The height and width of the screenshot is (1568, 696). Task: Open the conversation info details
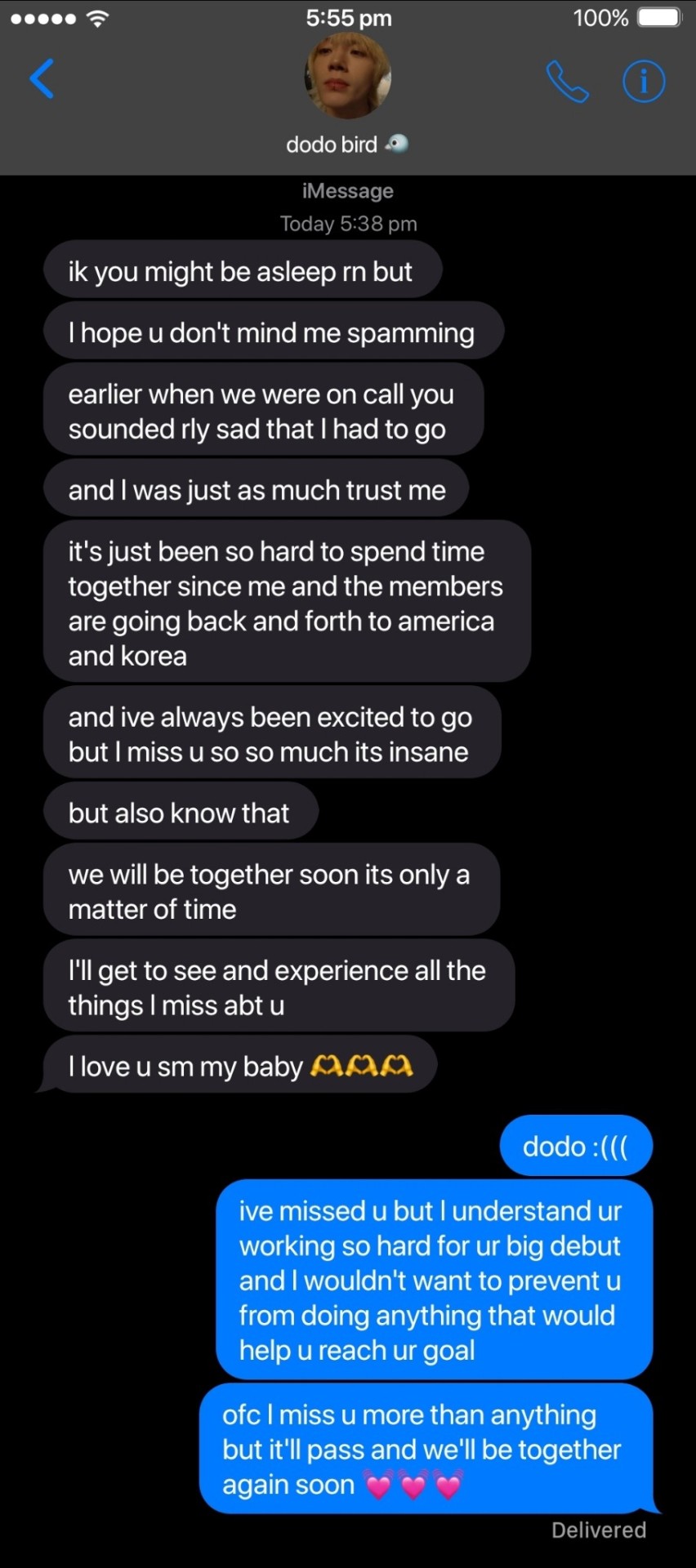pyautogui.click(x=644, y=82)
